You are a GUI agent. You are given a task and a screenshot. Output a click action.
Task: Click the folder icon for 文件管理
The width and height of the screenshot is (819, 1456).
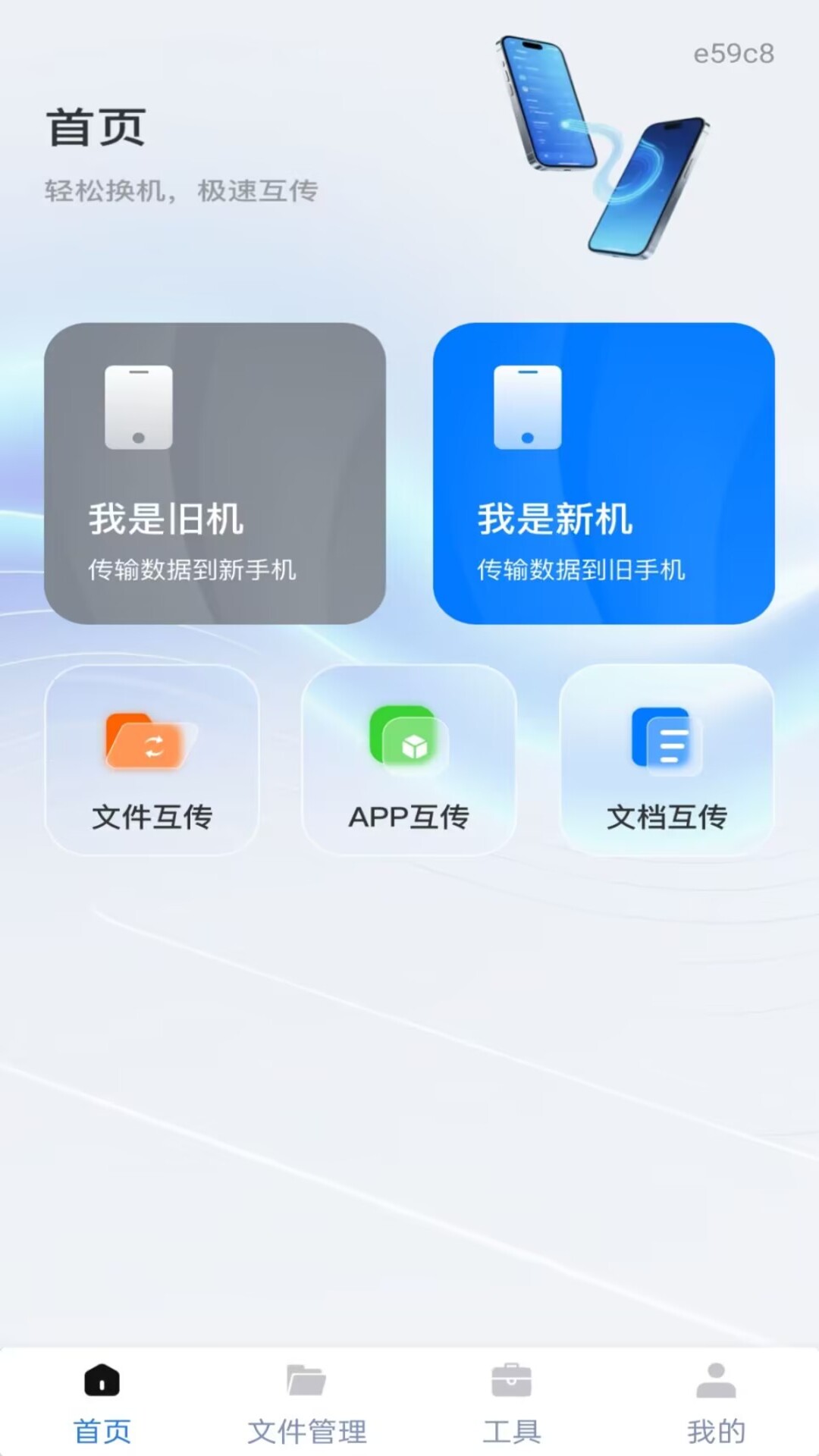click(306, 1382)
